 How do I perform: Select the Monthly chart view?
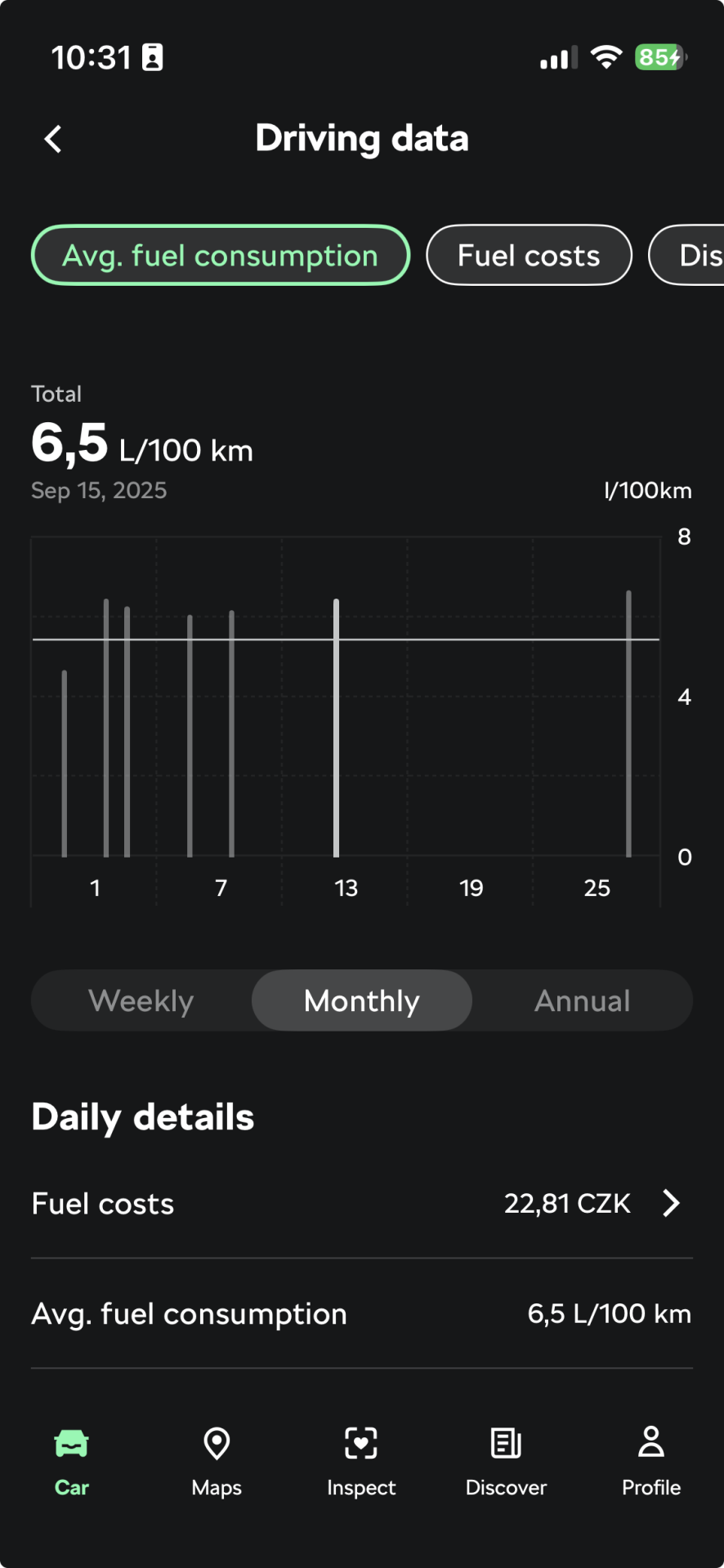point(362,1000)
